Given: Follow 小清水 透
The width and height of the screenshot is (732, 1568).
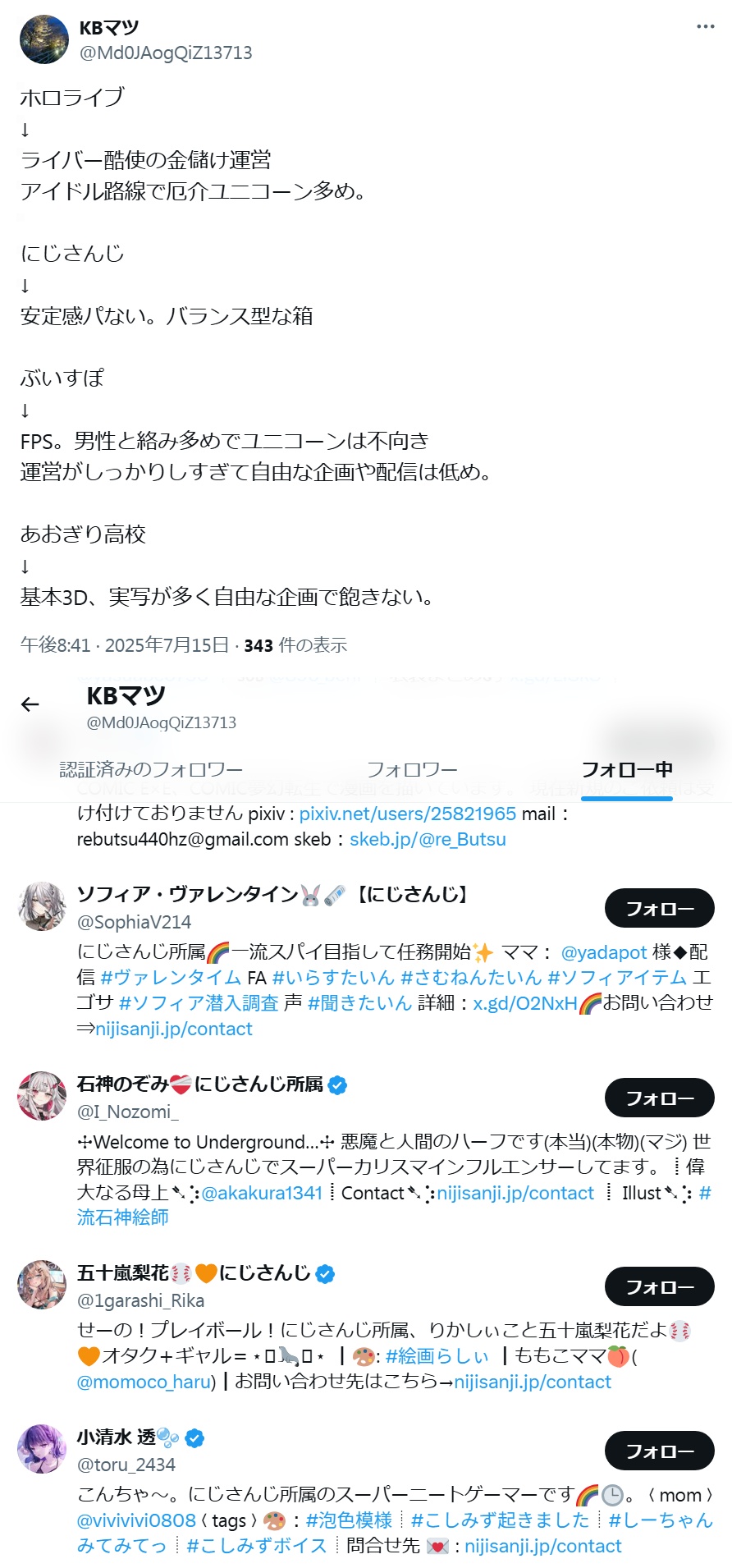Looking at the screenshot, I should click(660, 1451).
